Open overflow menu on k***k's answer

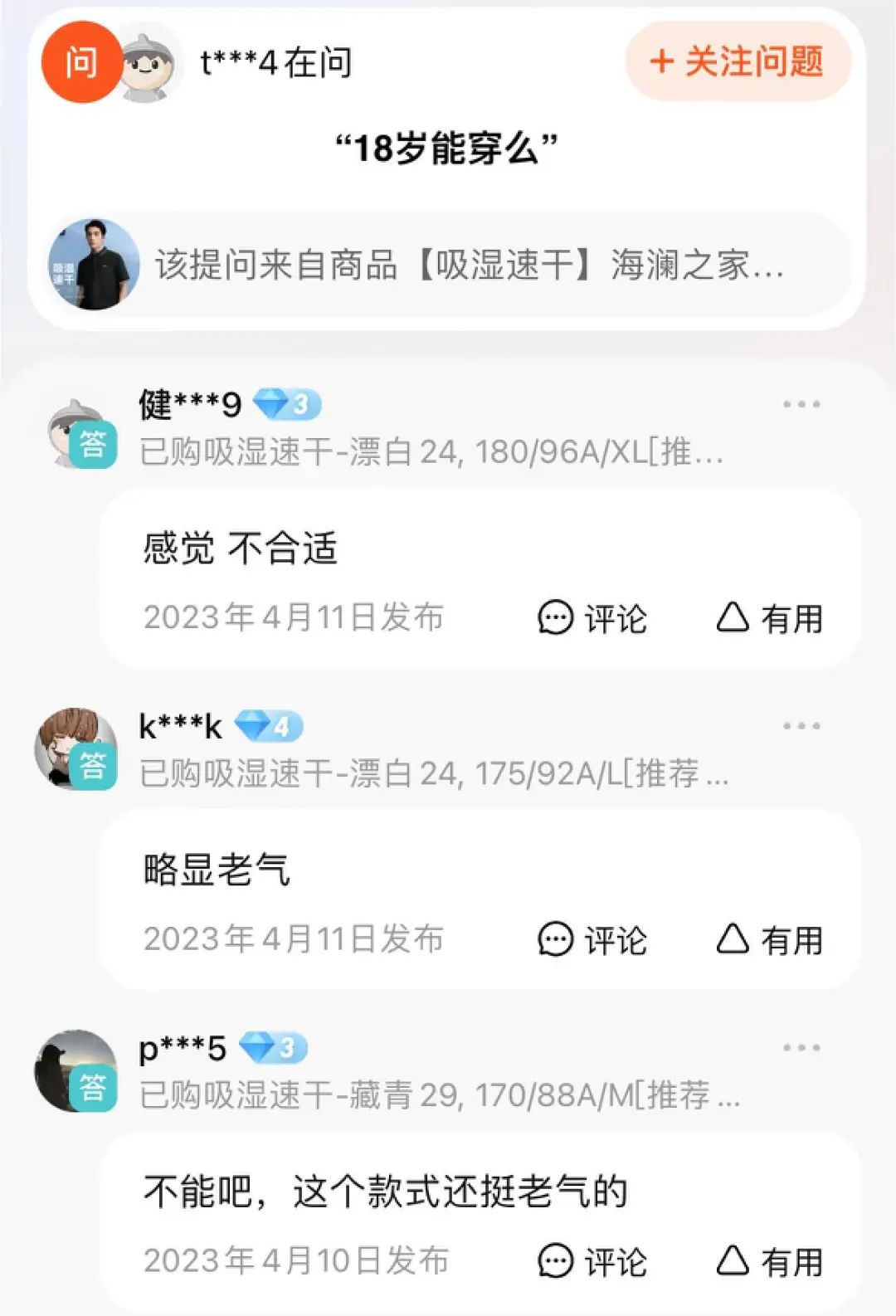point(801,726)
